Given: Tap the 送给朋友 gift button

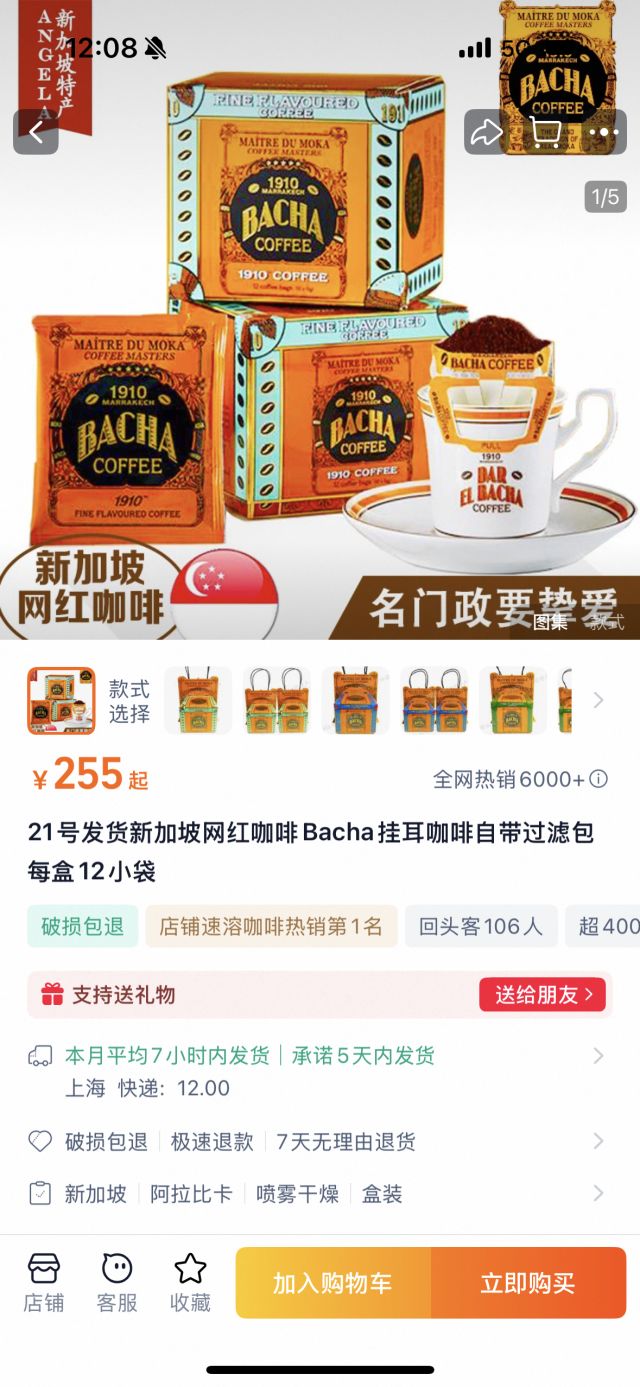Looking at the screenshot, I should pos(542,994).
